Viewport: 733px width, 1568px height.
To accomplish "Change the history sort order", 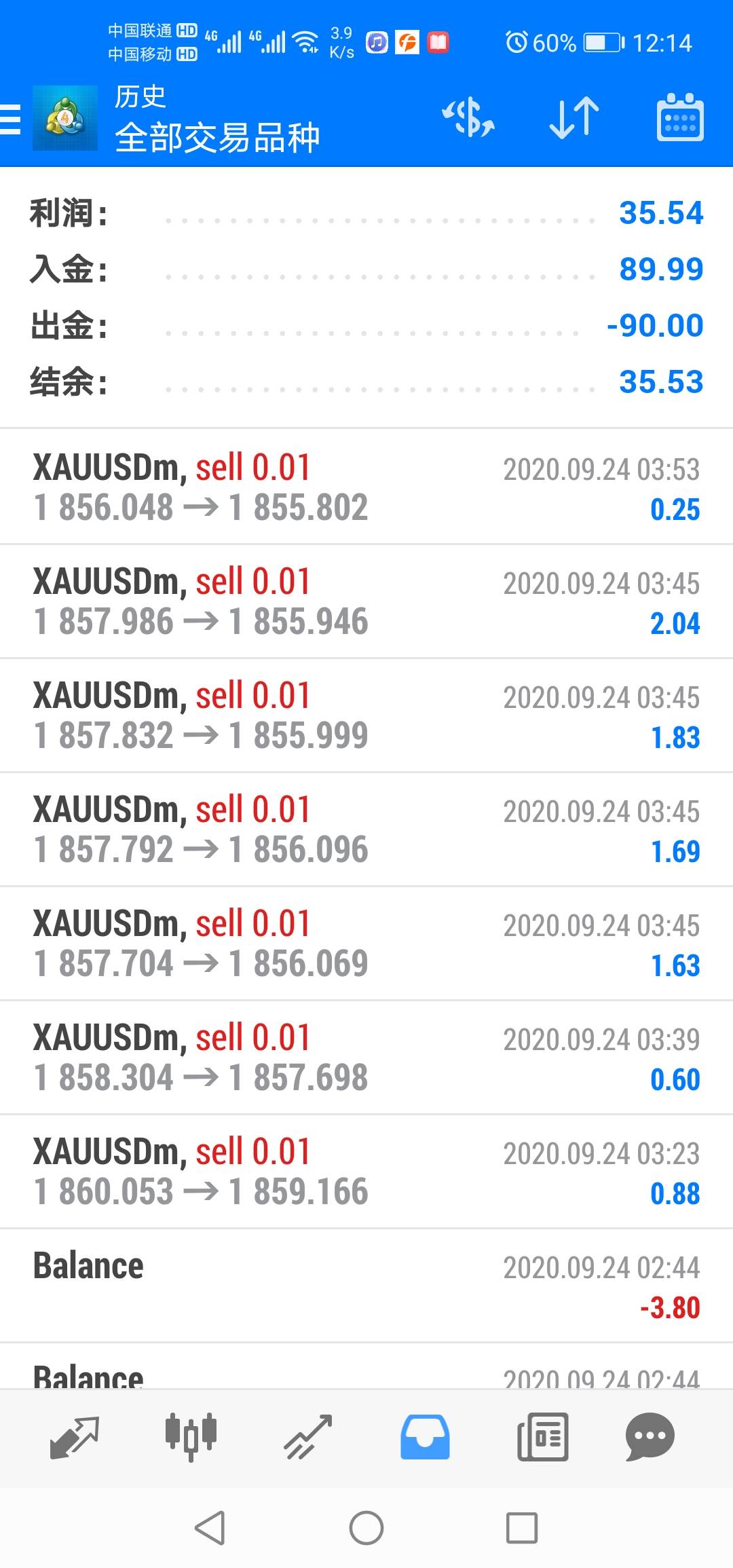I will point(574,118).
